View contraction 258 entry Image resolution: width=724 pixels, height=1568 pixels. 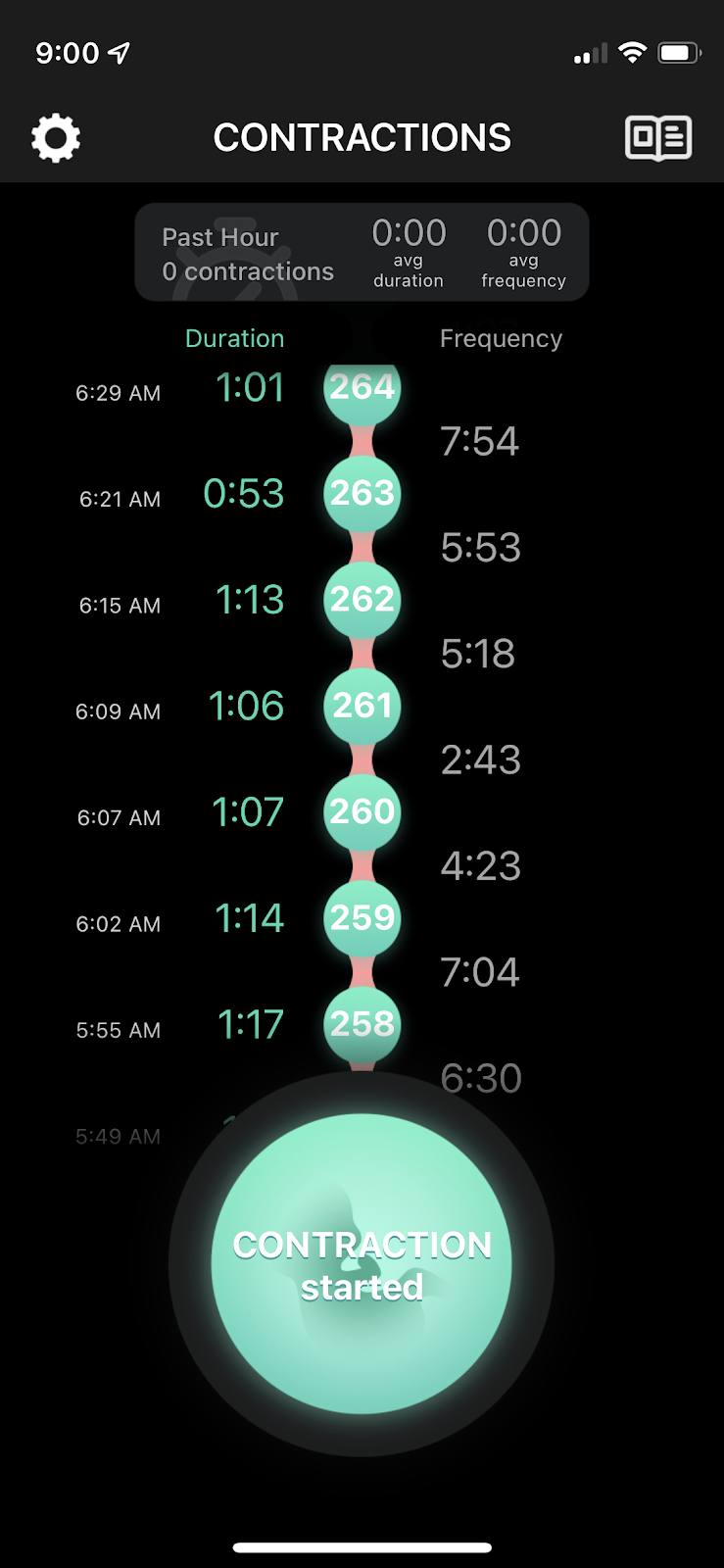coord(362,1024)
